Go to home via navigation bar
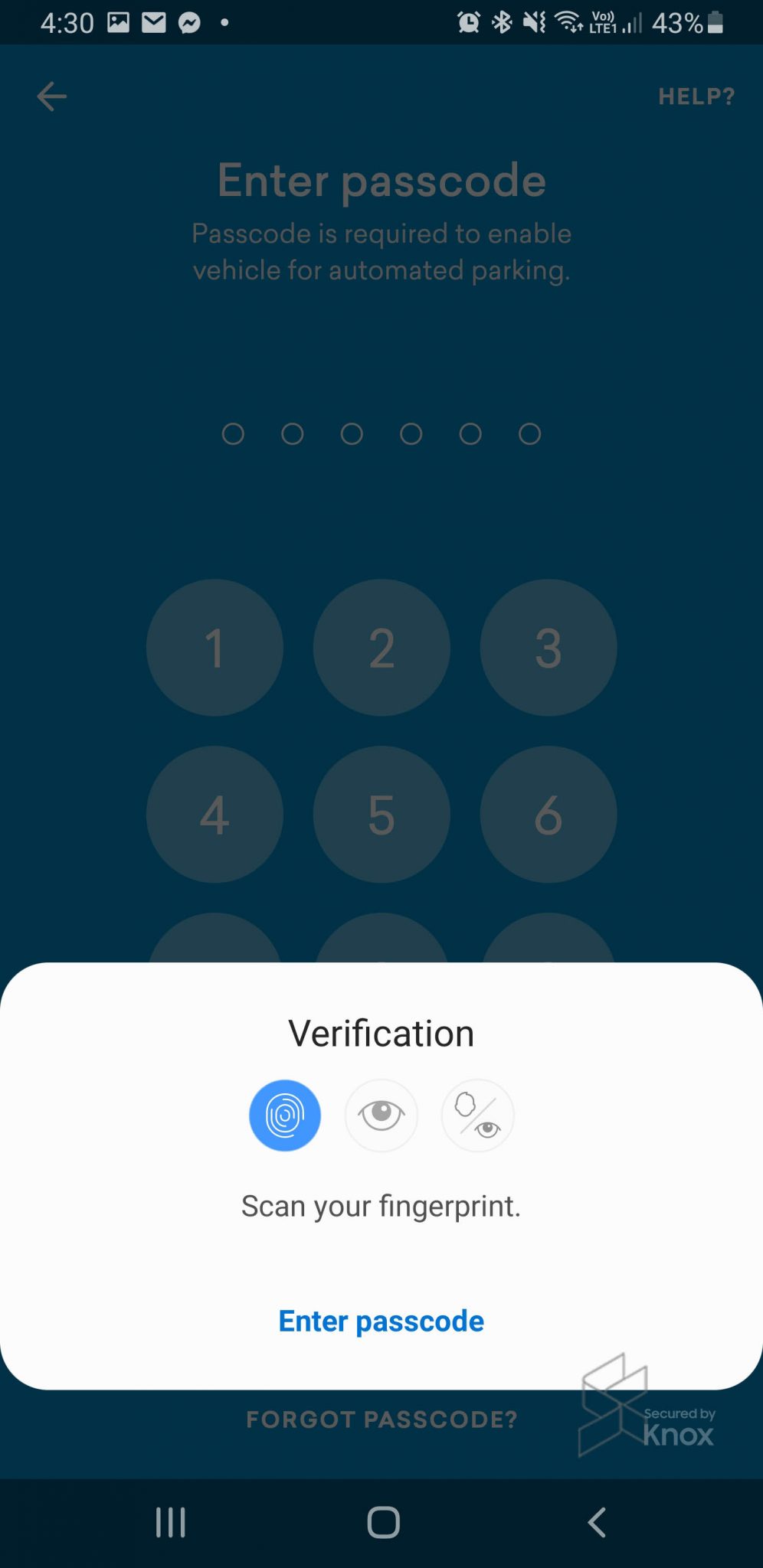The width and height of the screenshot is (763, 1568). [383, 1522]
